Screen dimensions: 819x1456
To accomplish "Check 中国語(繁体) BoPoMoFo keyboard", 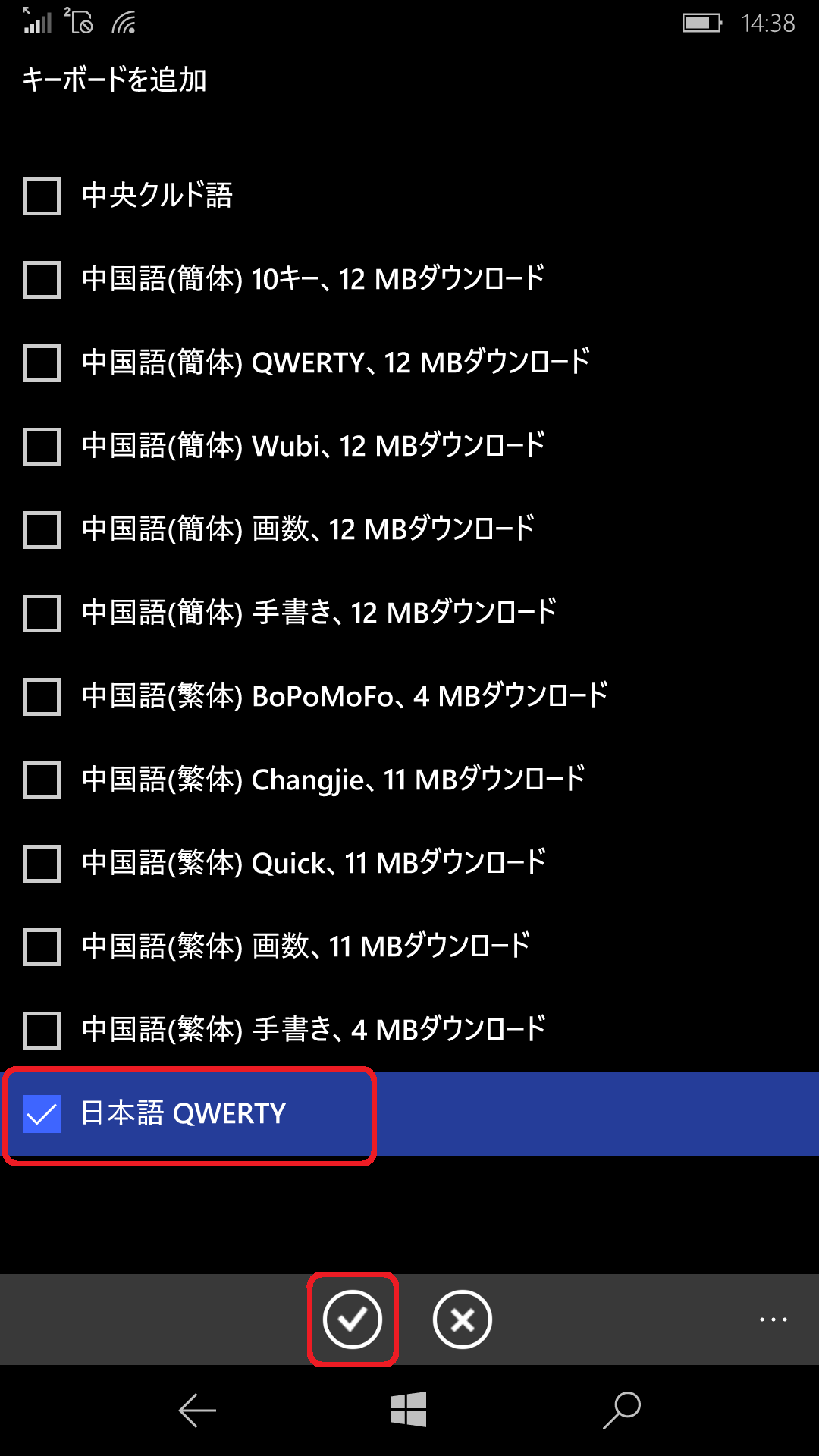I will pyautogui.click(x=42, y=697).
